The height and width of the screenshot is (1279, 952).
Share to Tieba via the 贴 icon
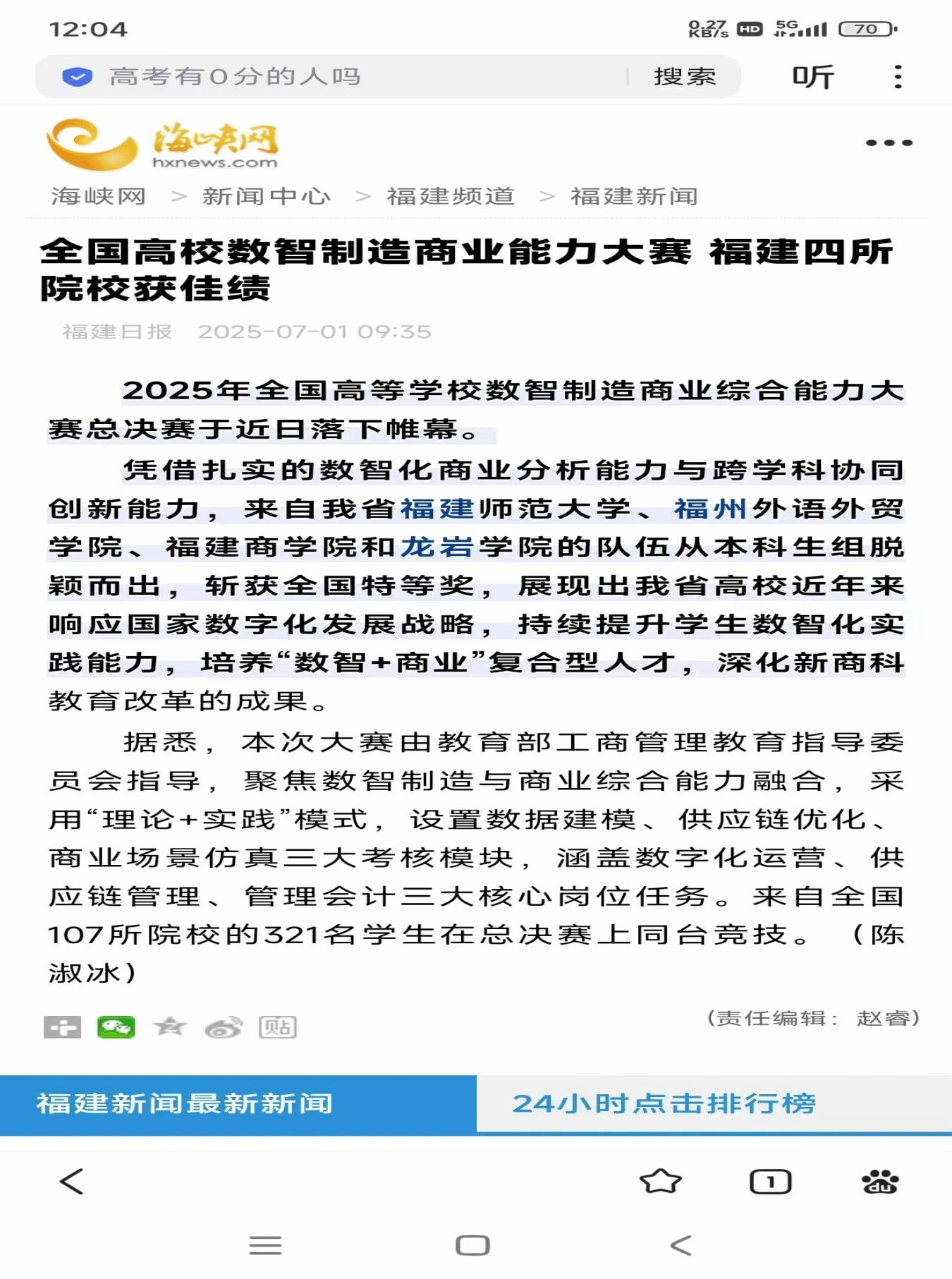(x=277, y=1027)
